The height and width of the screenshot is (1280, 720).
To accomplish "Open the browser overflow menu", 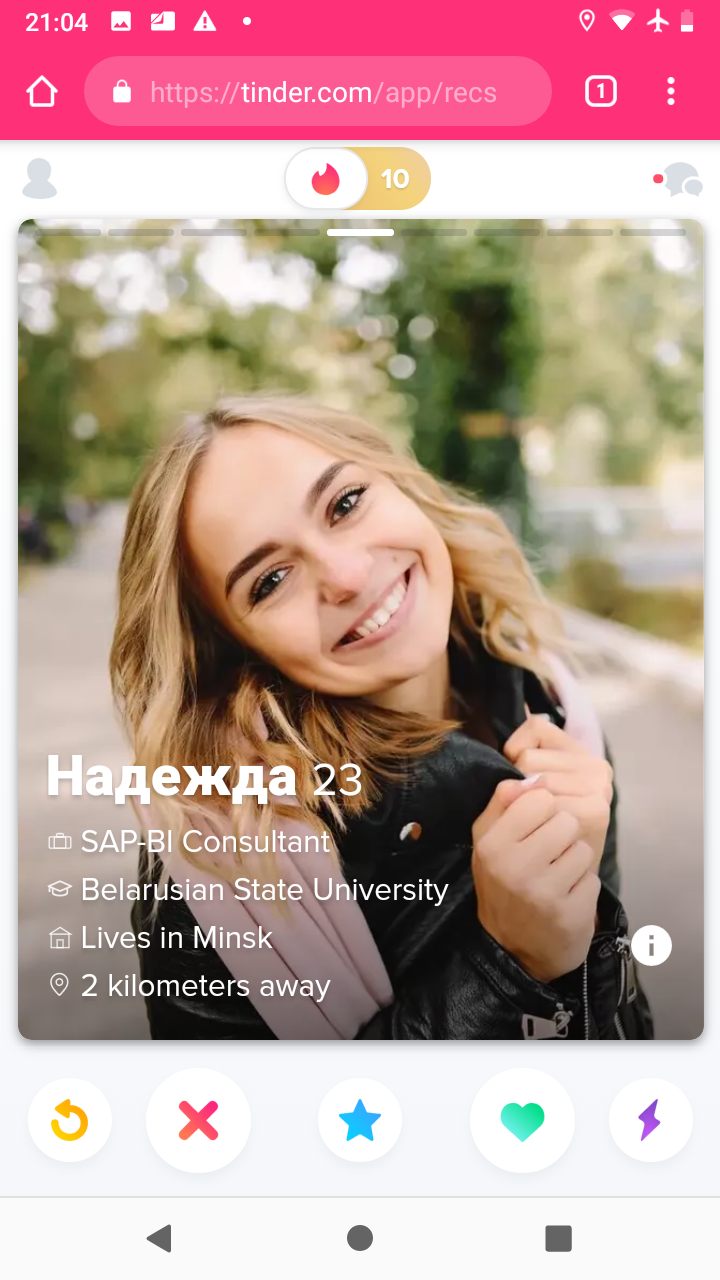I will coord(671,92).
